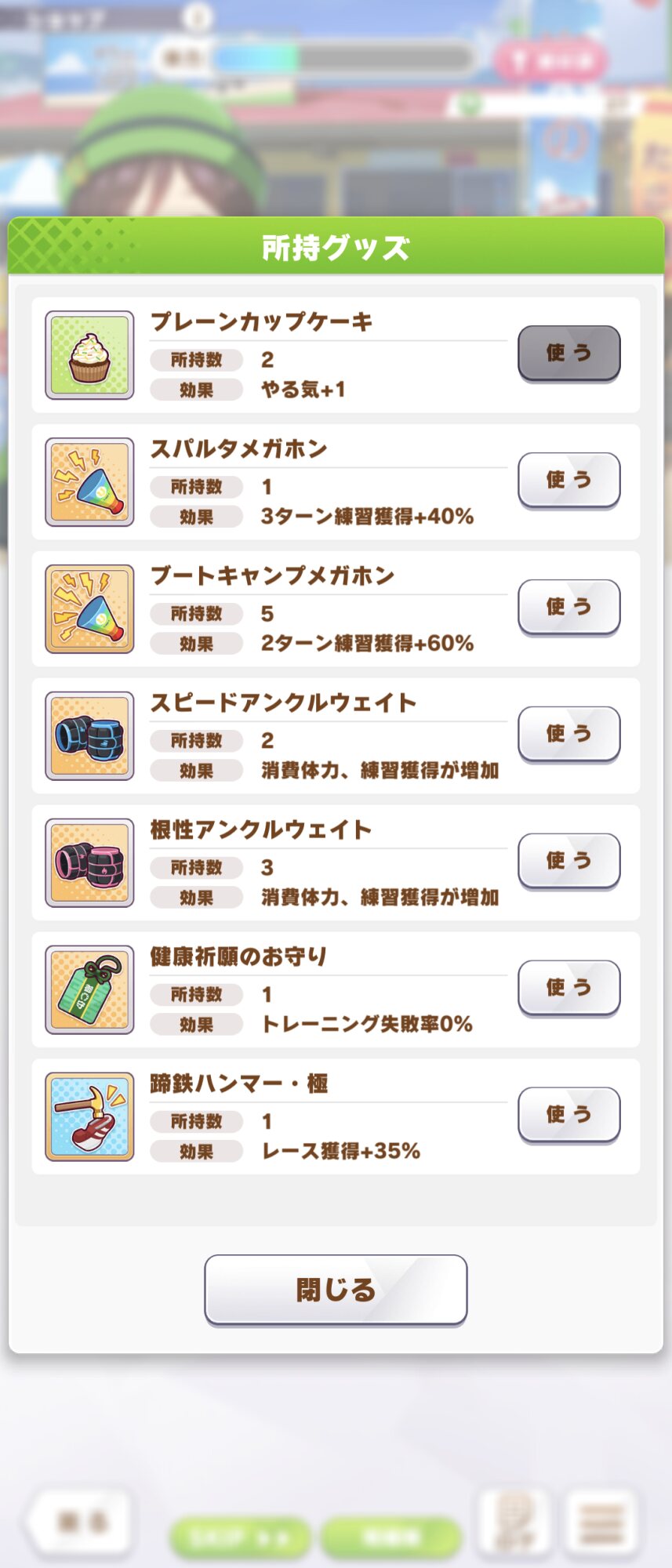
Task: Use the スピードアンクルウェイト item
Action: pos(568,734)
